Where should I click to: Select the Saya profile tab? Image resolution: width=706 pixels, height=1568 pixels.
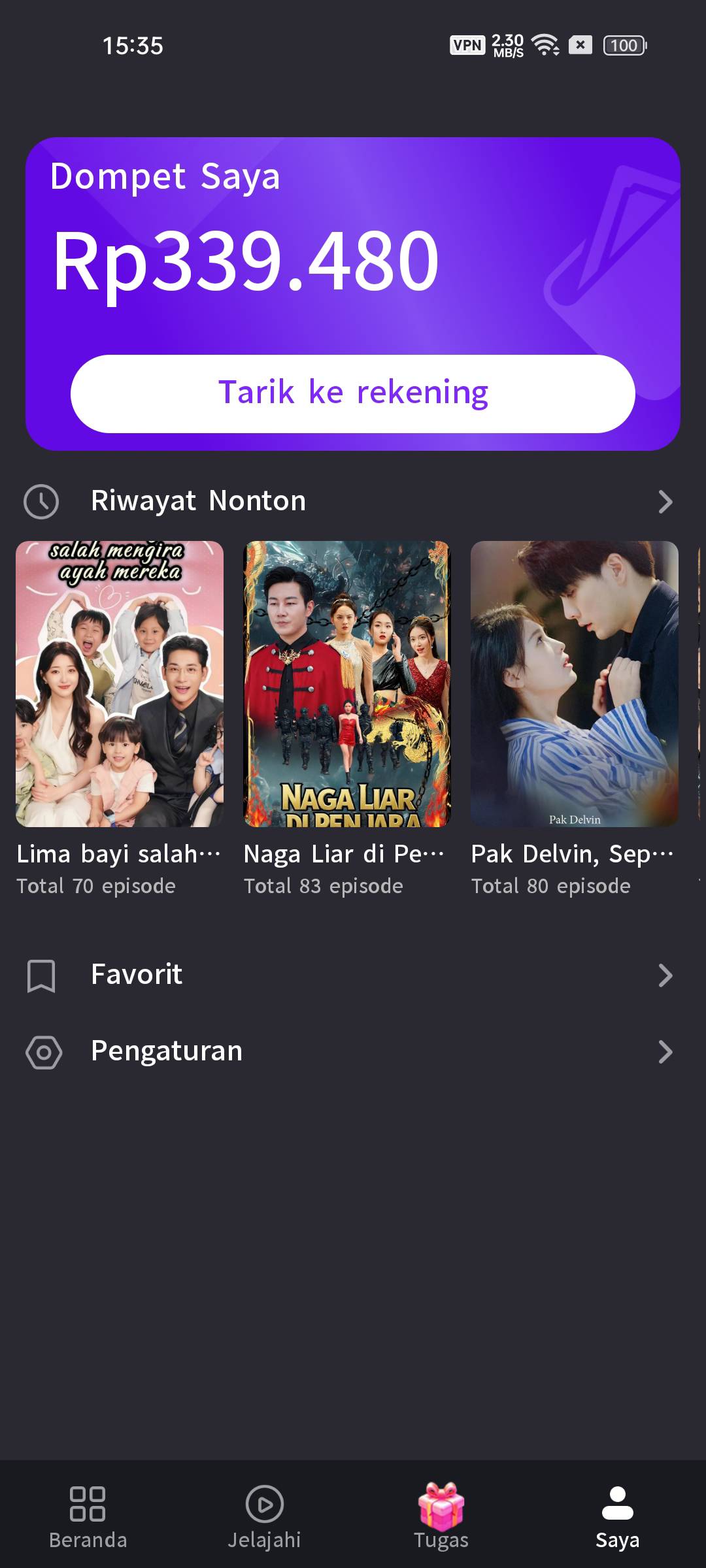[617, 1517]
